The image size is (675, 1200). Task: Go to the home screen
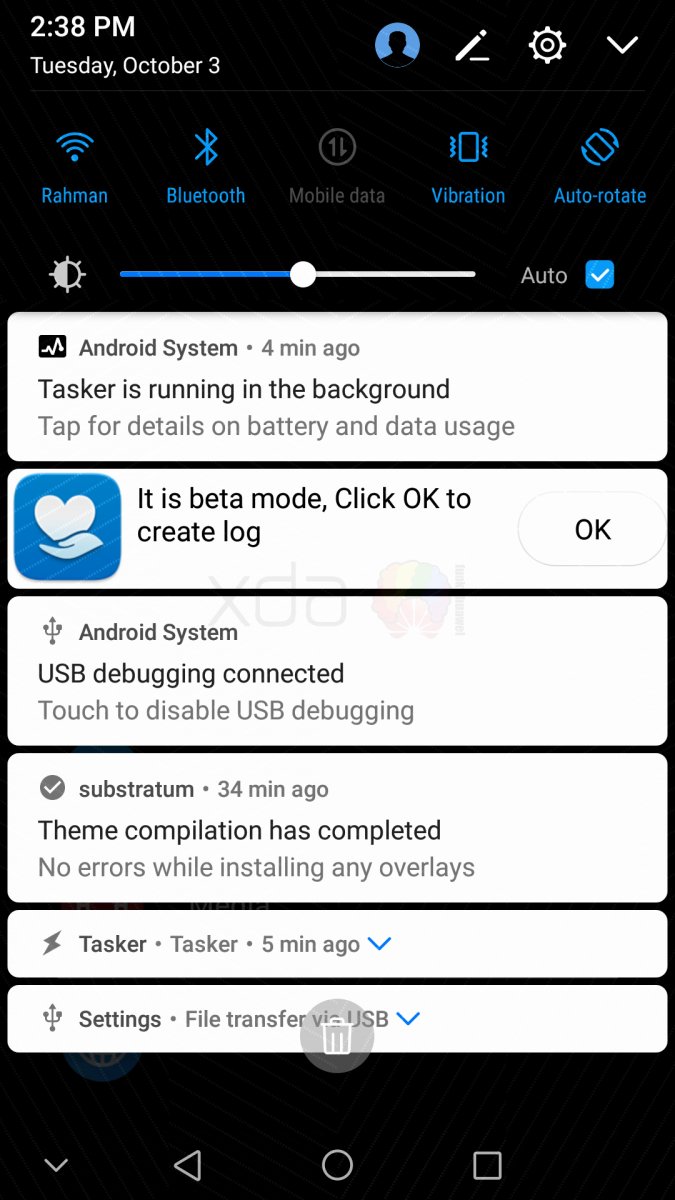[x=337, y=1165]
